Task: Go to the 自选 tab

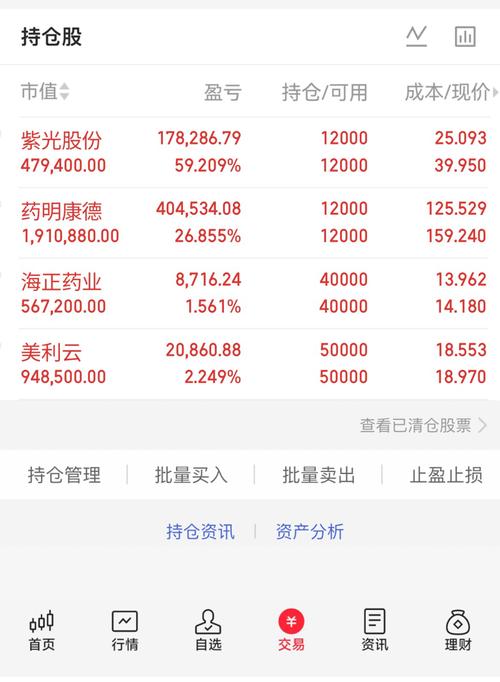Action: [208, 630]
